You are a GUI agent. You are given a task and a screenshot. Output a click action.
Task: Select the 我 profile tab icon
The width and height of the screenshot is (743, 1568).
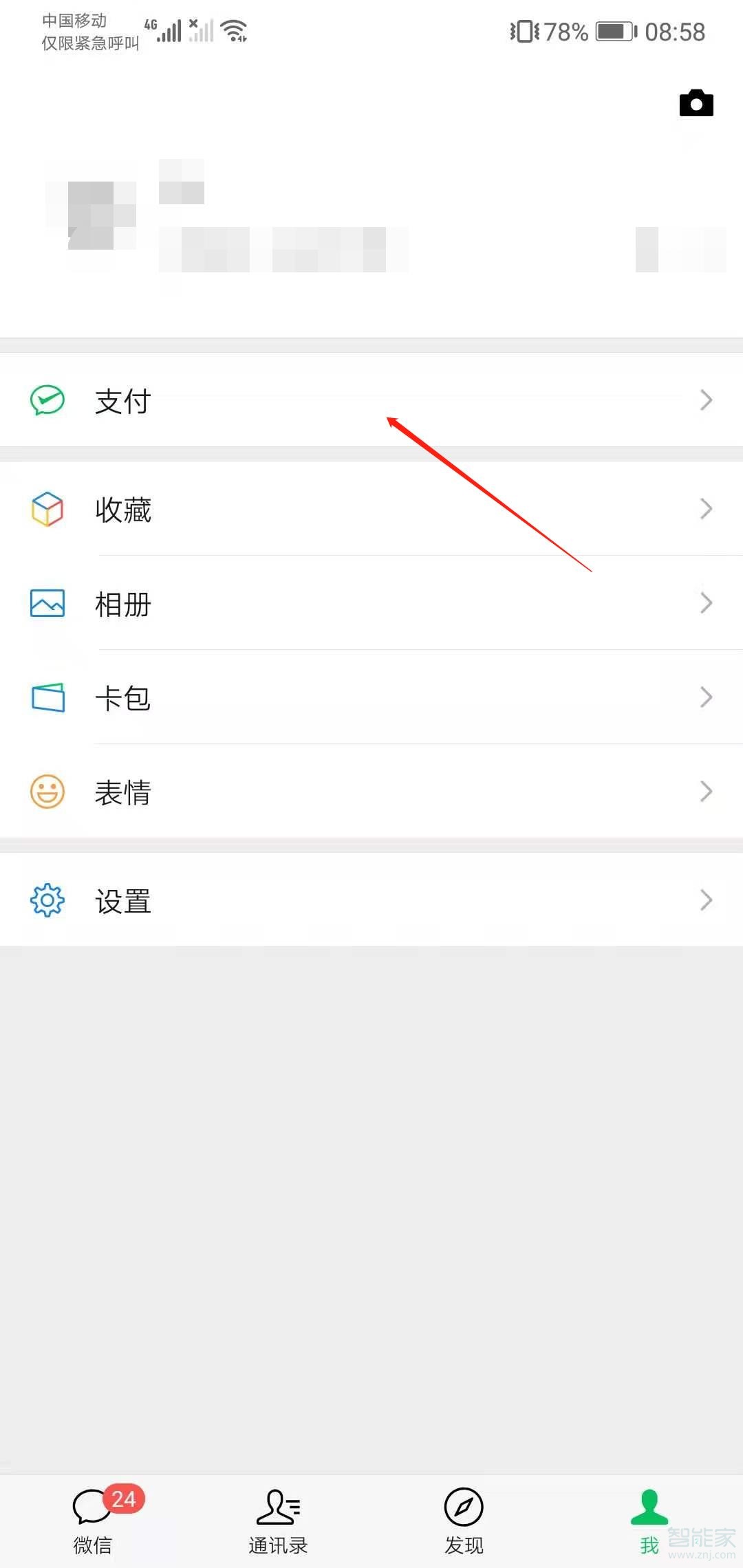click(x=649, y=1506)
